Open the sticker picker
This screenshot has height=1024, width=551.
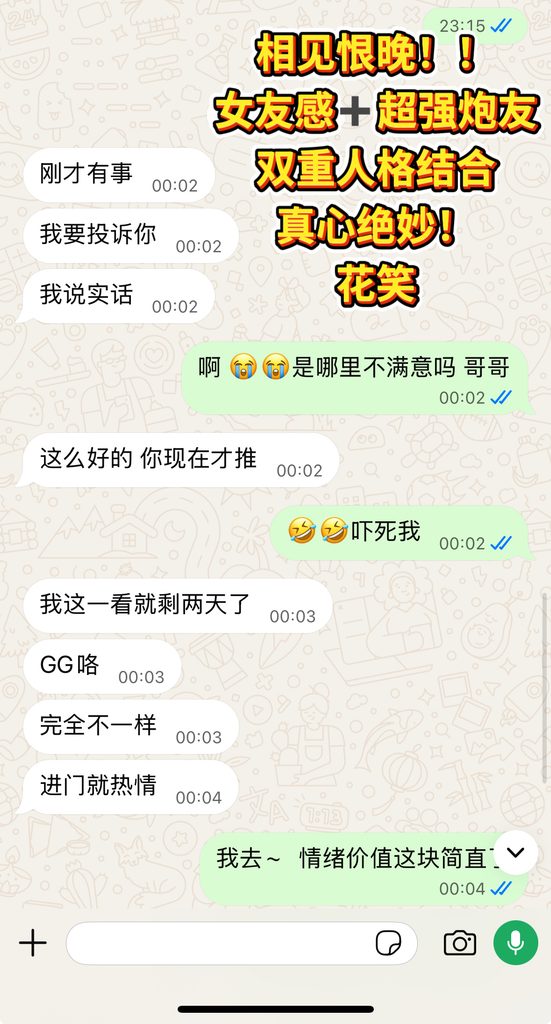tap(388, 943)
